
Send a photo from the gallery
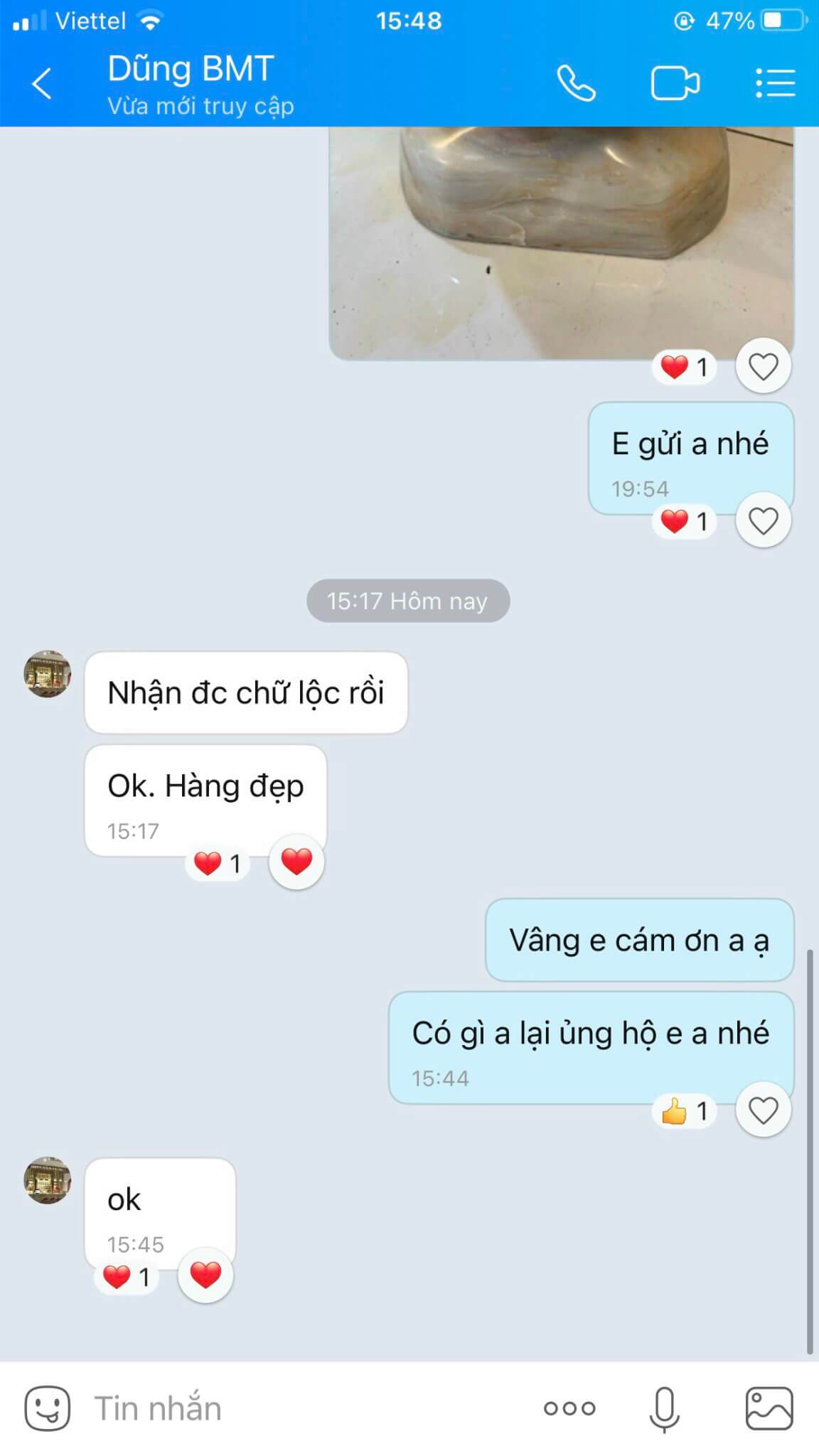tap(769, 1408)
